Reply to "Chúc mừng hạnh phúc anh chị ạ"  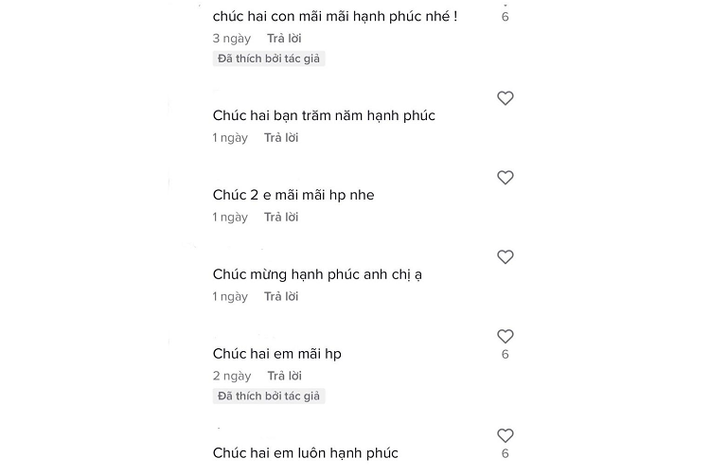pos(281,296)
